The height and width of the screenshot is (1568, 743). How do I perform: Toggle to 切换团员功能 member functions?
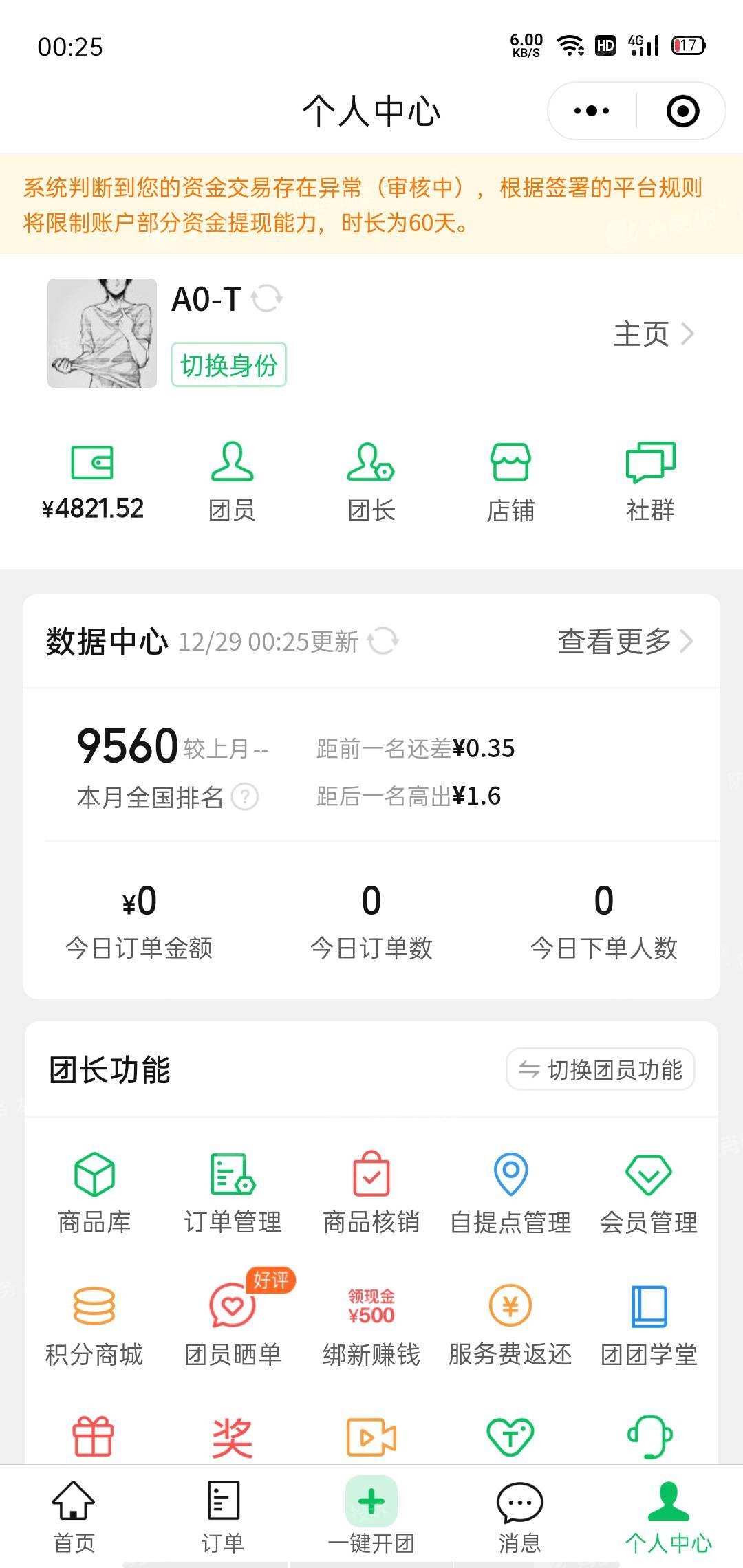click(599, 1069)
